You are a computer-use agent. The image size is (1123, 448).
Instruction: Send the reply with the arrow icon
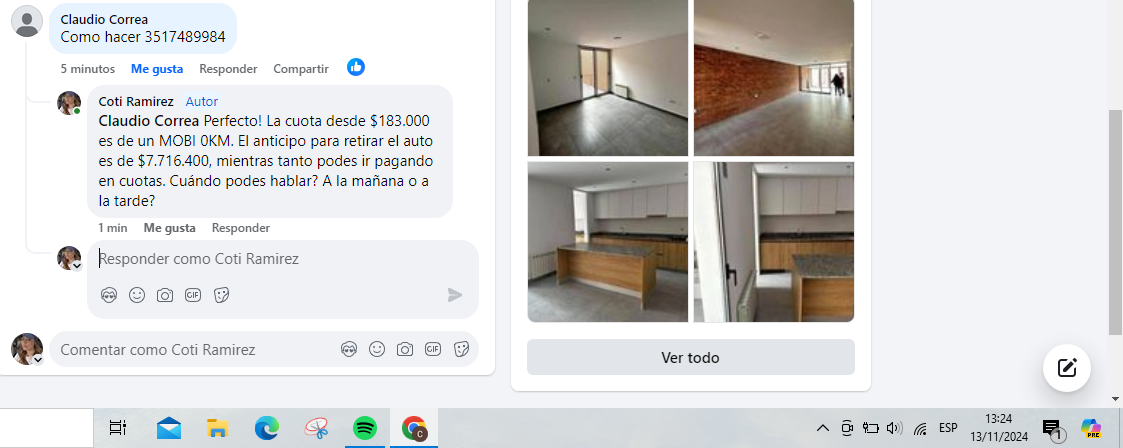(x=455, y=295)
